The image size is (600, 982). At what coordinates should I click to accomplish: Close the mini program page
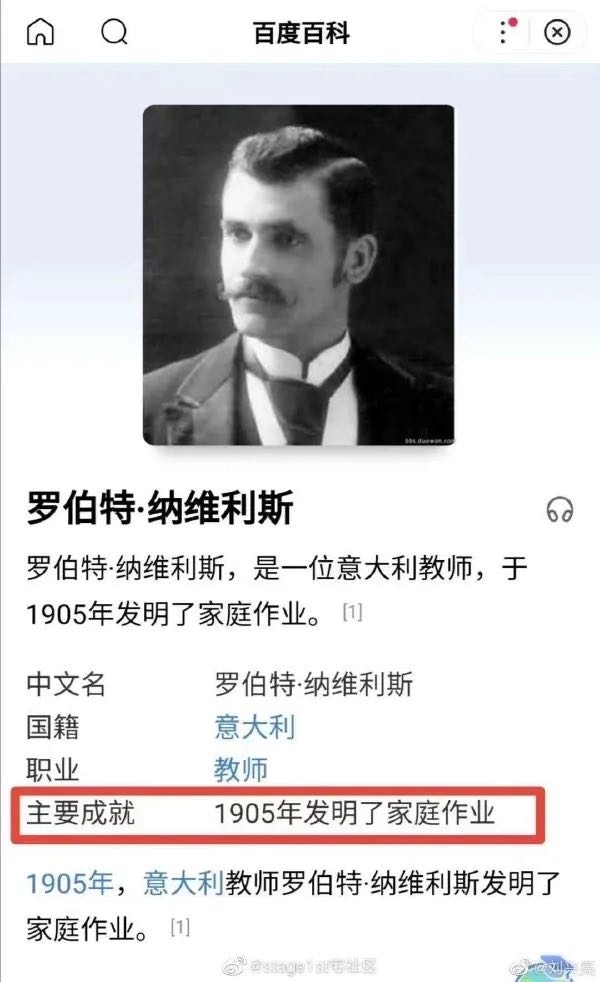coord(557,32)
